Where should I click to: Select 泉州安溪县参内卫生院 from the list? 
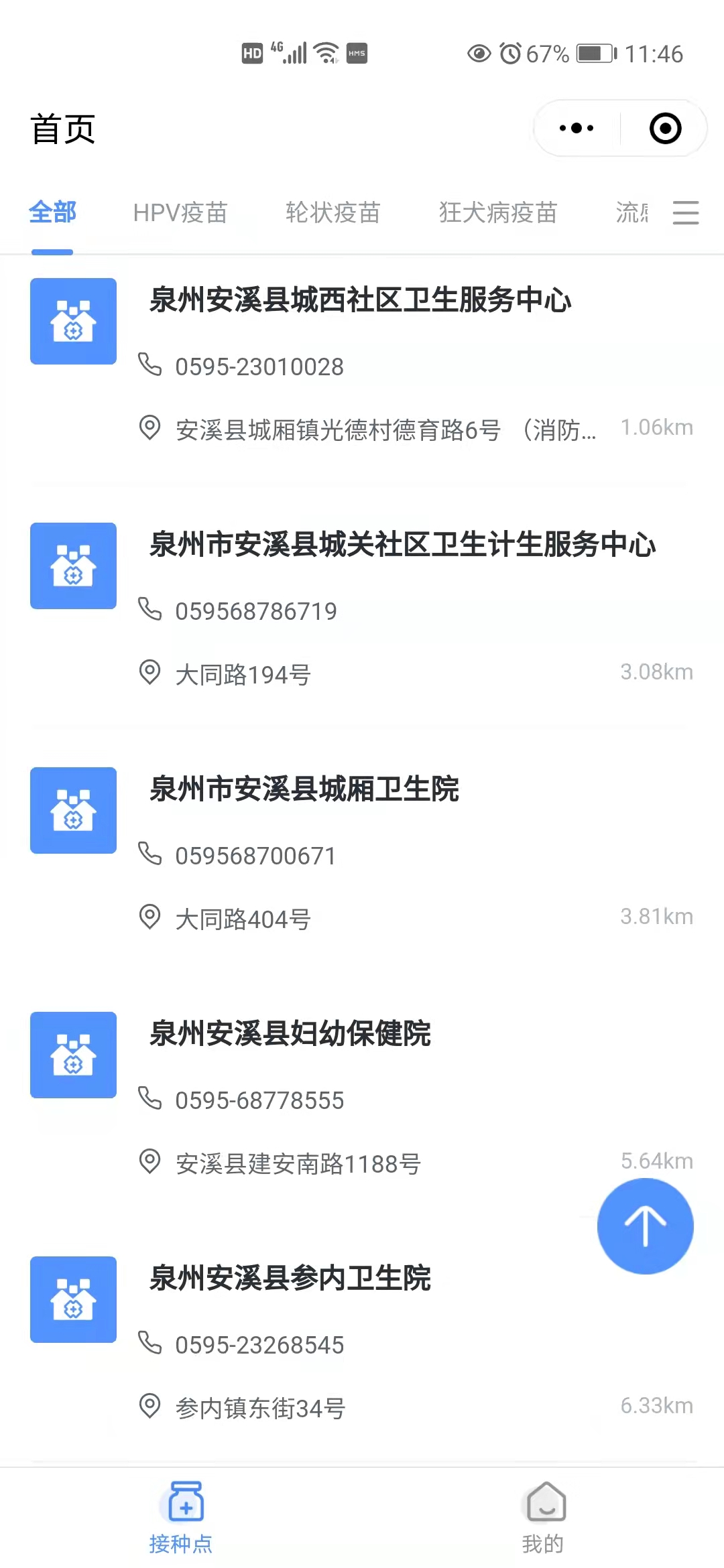pyautogui.click(x=290, y=1278)
